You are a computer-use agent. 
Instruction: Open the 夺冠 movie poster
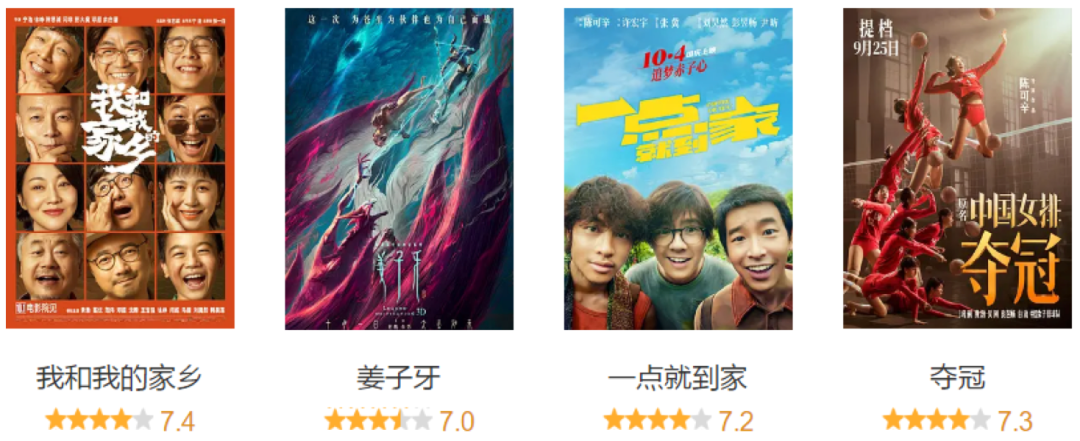957,168
